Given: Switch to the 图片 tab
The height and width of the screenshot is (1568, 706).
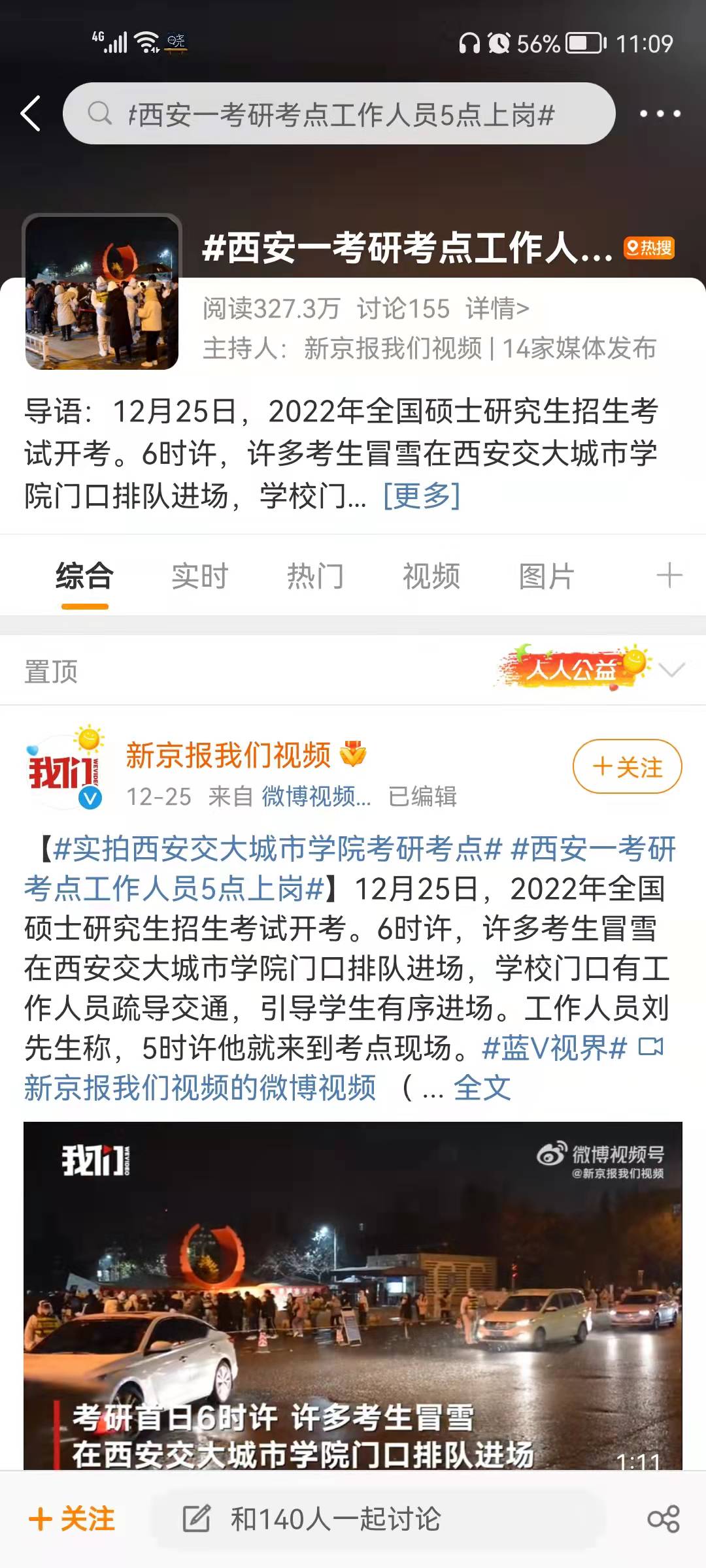Looking at the screenshot, I should (546, 576).
